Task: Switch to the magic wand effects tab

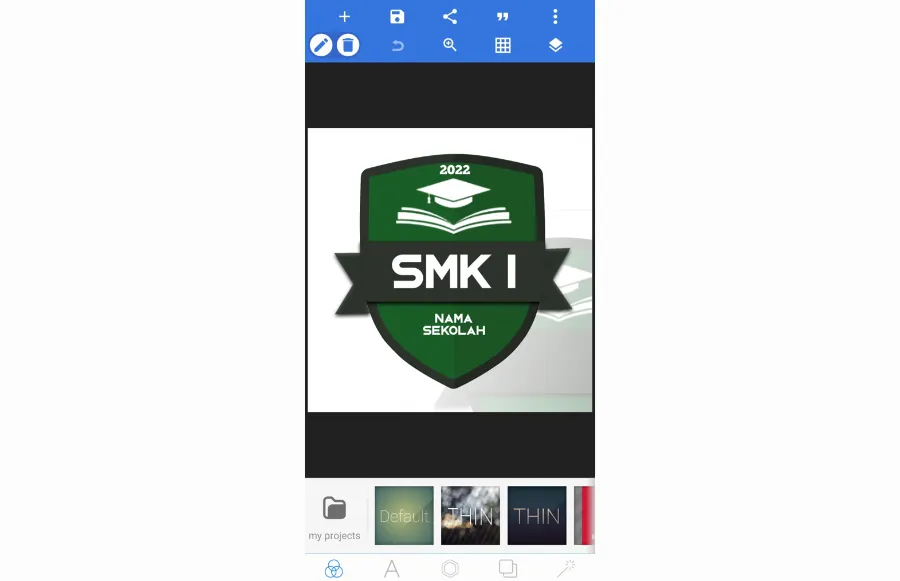Action: pos(566,569)
